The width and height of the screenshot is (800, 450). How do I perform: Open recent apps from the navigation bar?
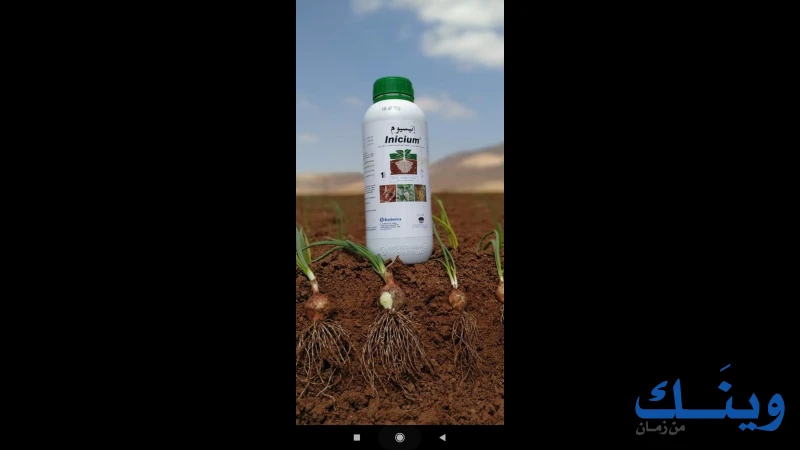[357, 437]
